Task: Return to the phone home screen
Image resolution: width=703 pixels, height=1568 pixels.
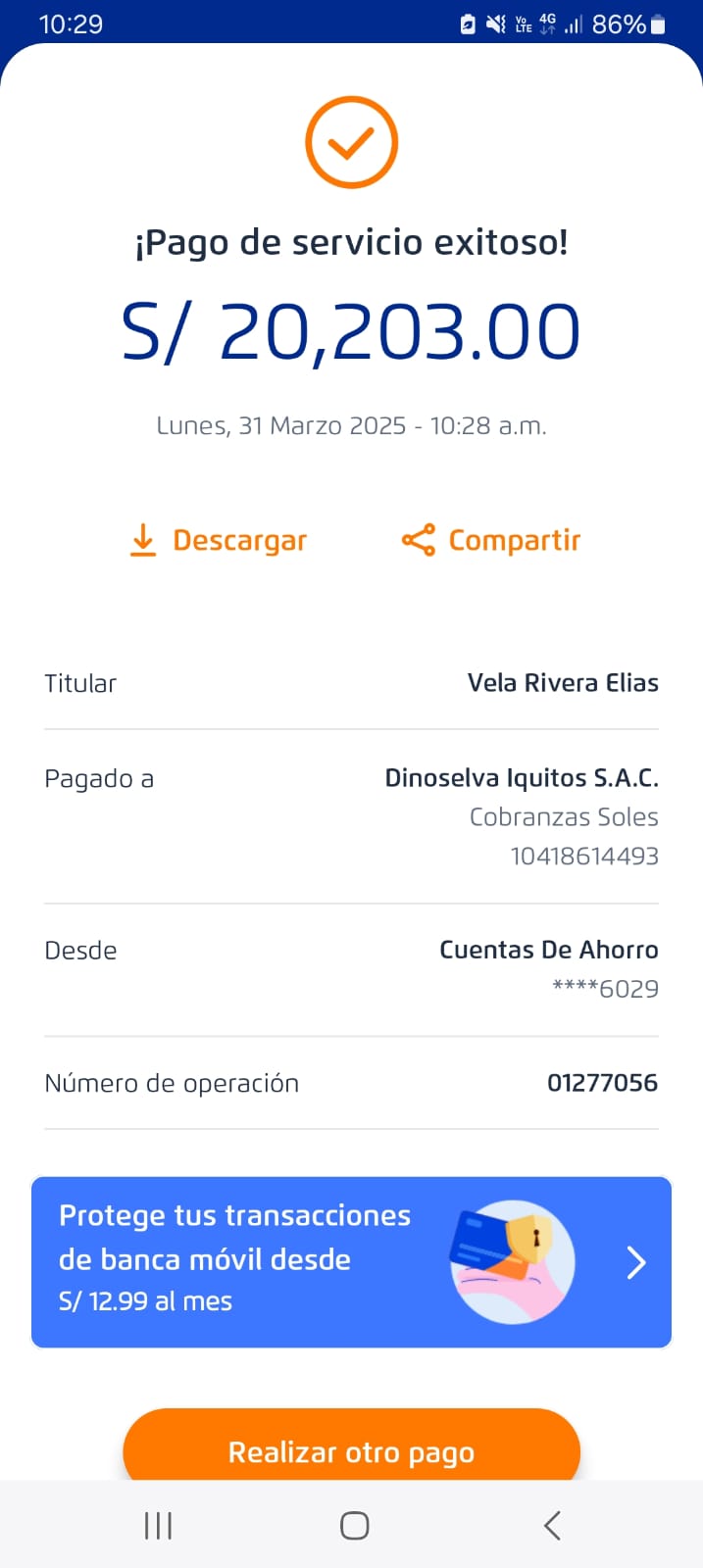Action: [x=354, y=1526]
